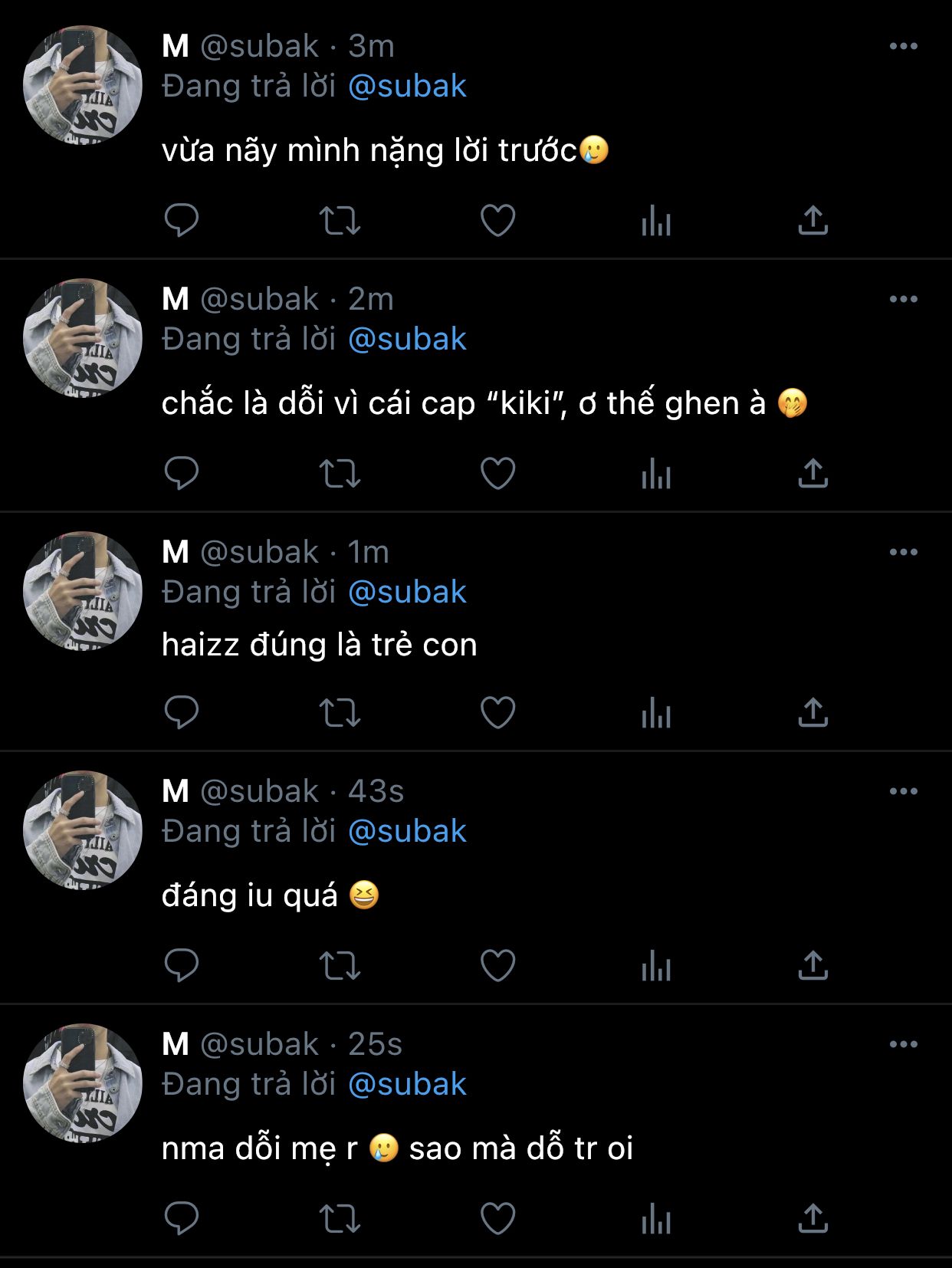Screen dimensions: 952x1268
Task: Share the tweet about cái cap "kiki"
Action: pyautogui.click(x=812, y=473)
